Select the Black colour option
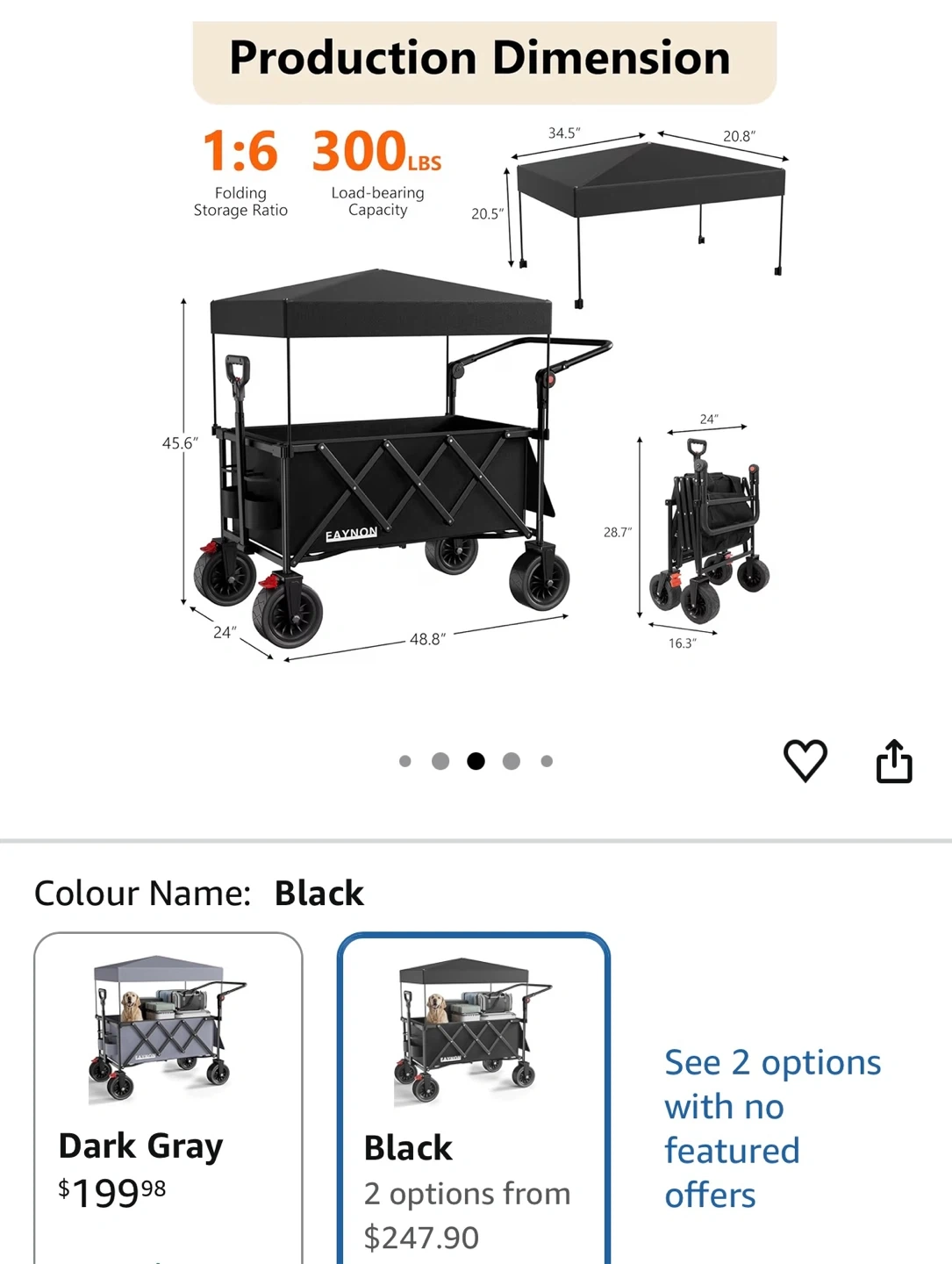This screenshot has height=1264, width=952. click(474, 1098)
